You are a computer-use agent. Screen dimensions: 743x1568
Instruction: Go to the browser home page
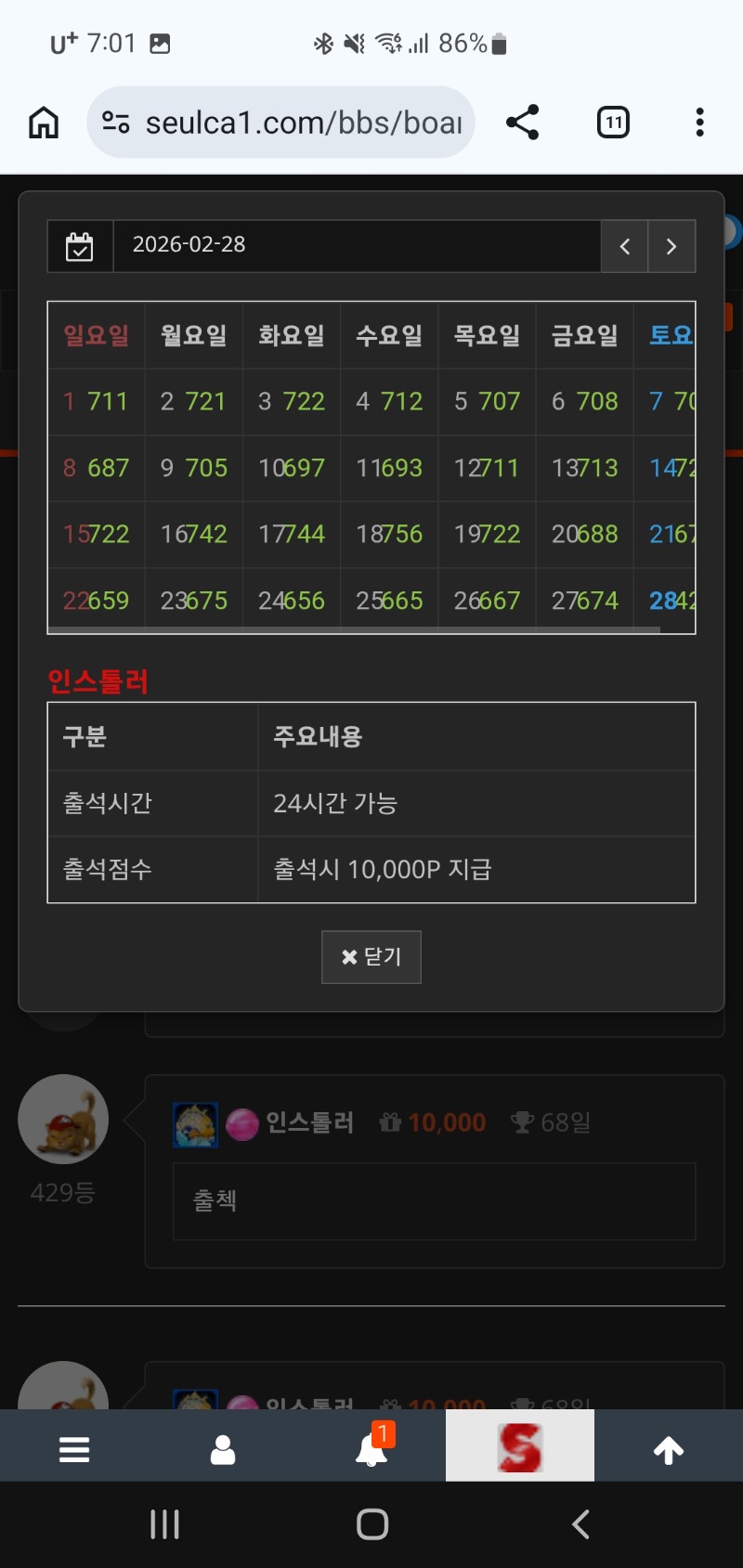(44, 123)
